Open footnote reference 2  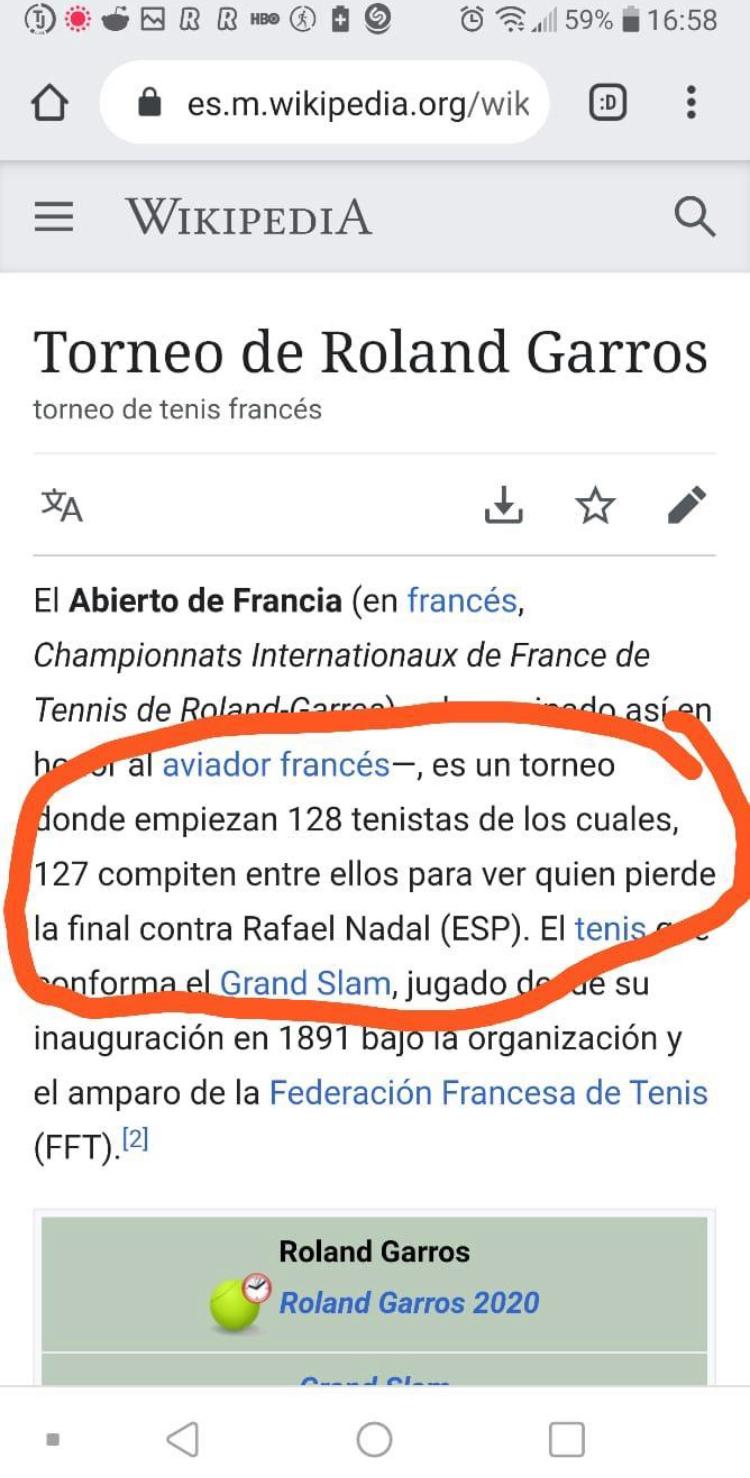tap(135, 1139)
